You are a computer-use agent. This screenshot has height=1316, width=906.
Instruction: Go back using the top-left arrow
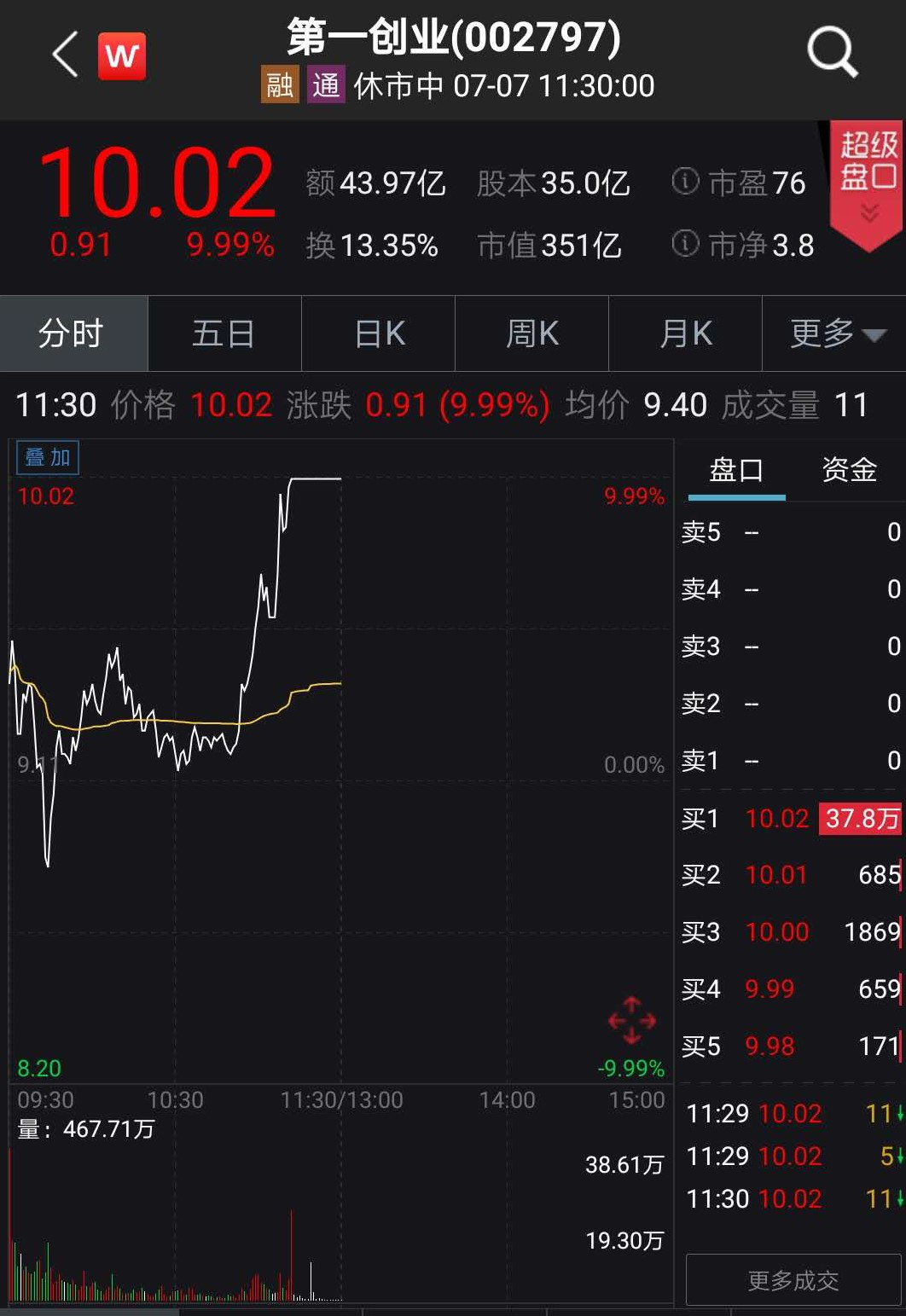[x=65, y=55]
